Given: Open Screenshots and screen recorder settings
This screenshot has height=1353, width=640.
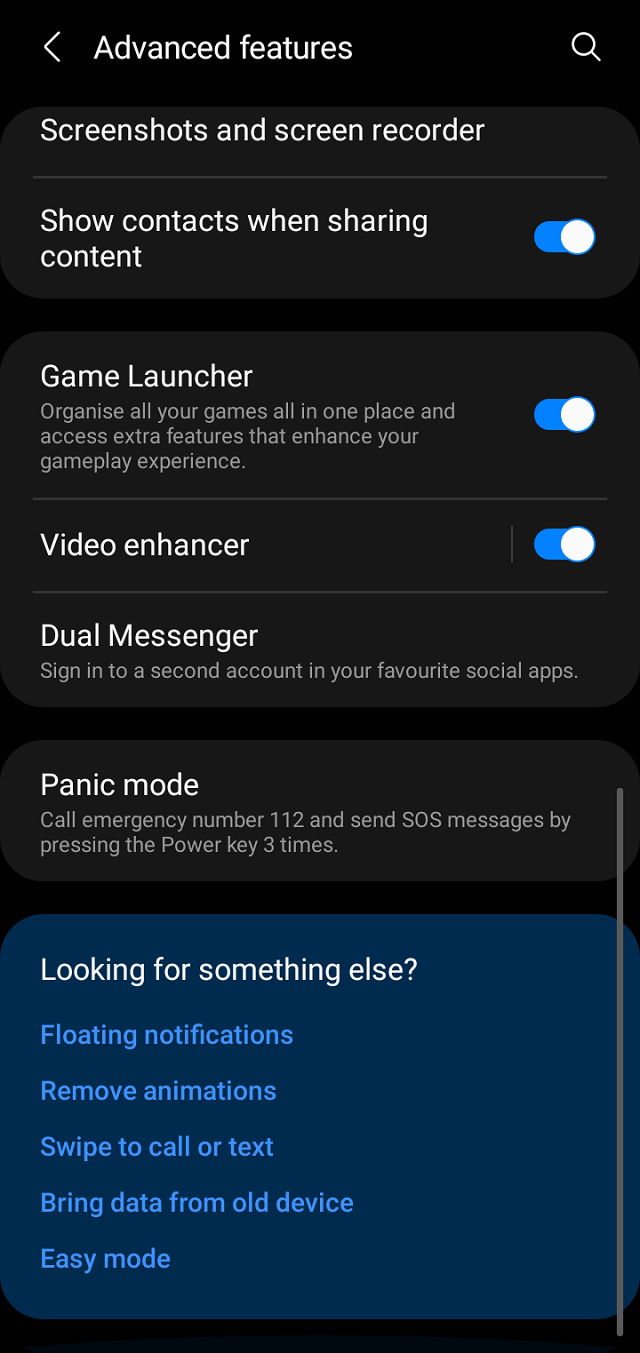Looking at the screenshot, I should coord(262,131).
